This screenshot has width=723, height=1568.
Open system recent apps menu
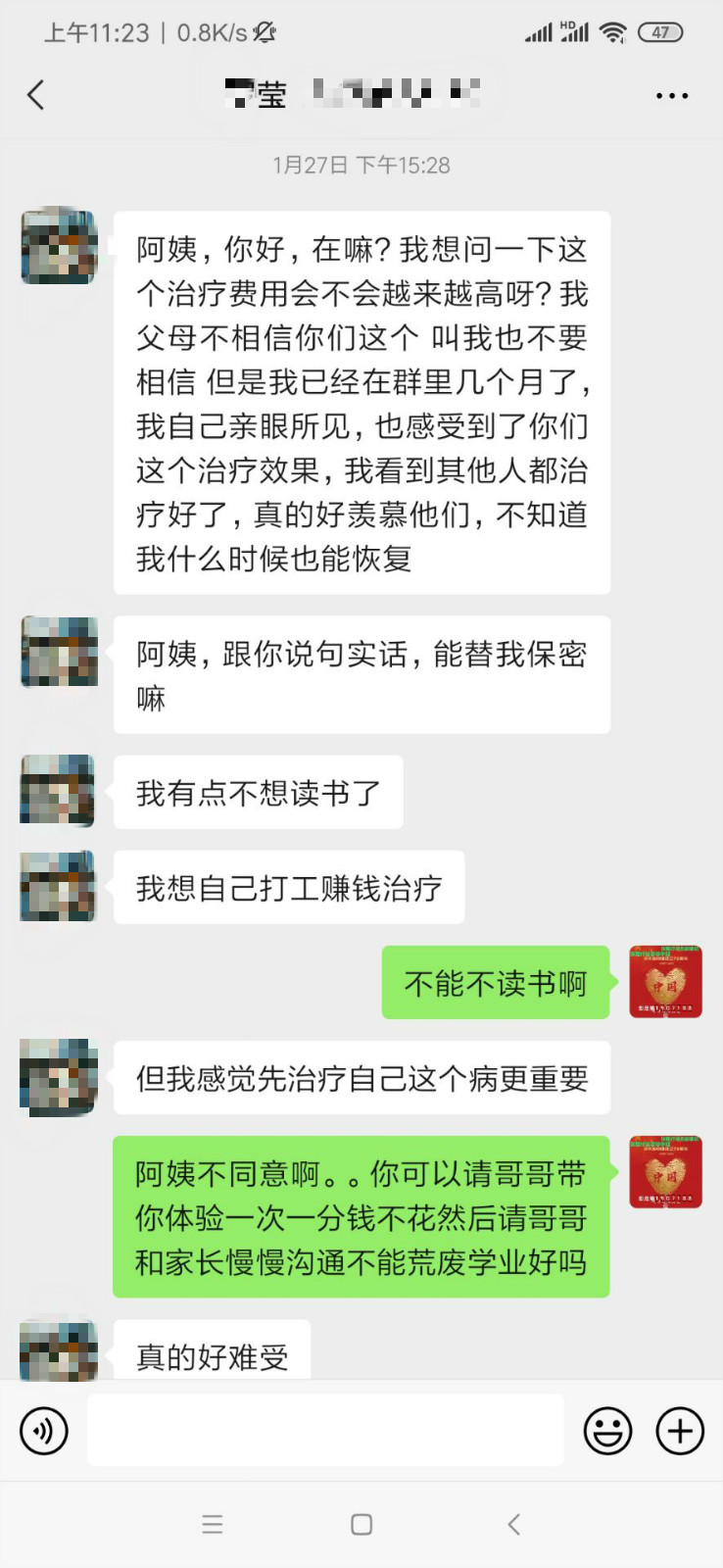pos(213,1524)
